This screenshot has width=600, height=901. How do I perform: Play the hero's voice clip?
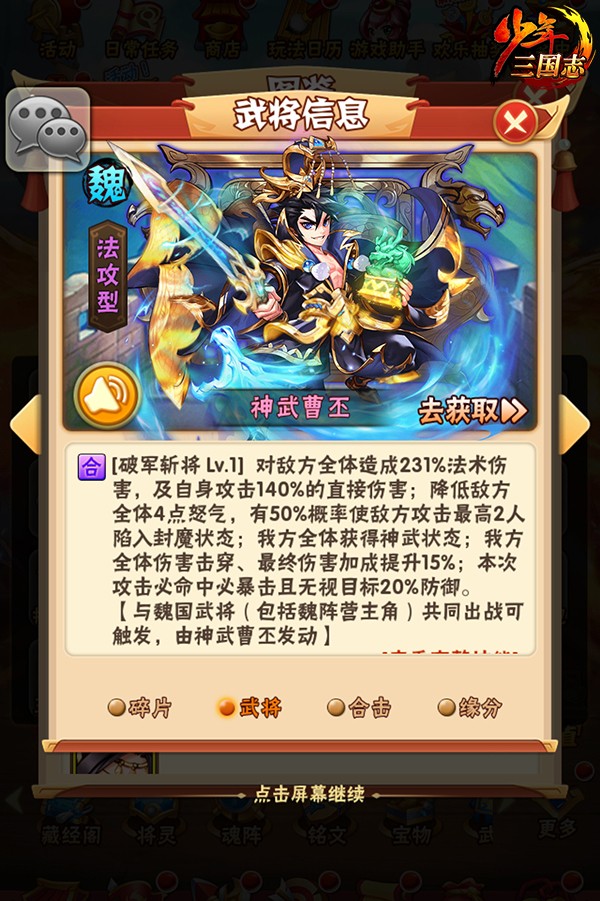pos(107,396)
